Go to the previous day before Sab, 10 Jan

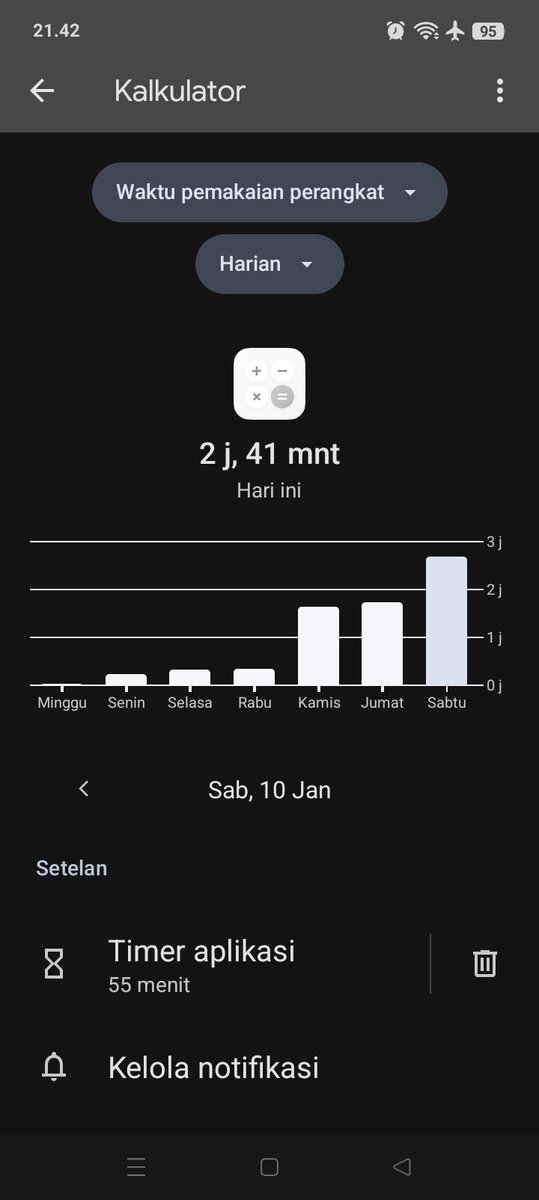click(x=84, y=789)
